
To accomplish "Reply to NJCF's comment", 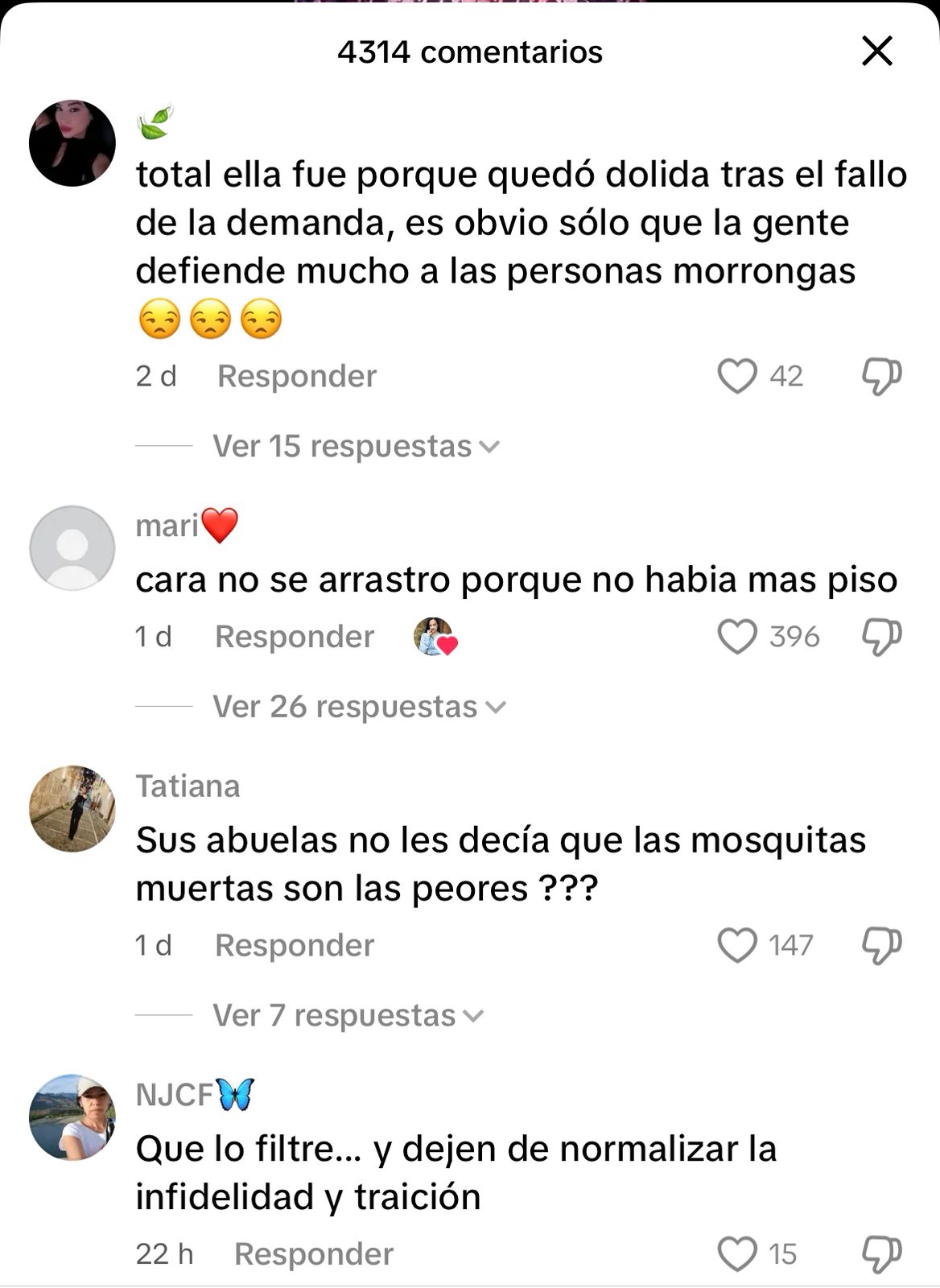I will (313, 1254).
